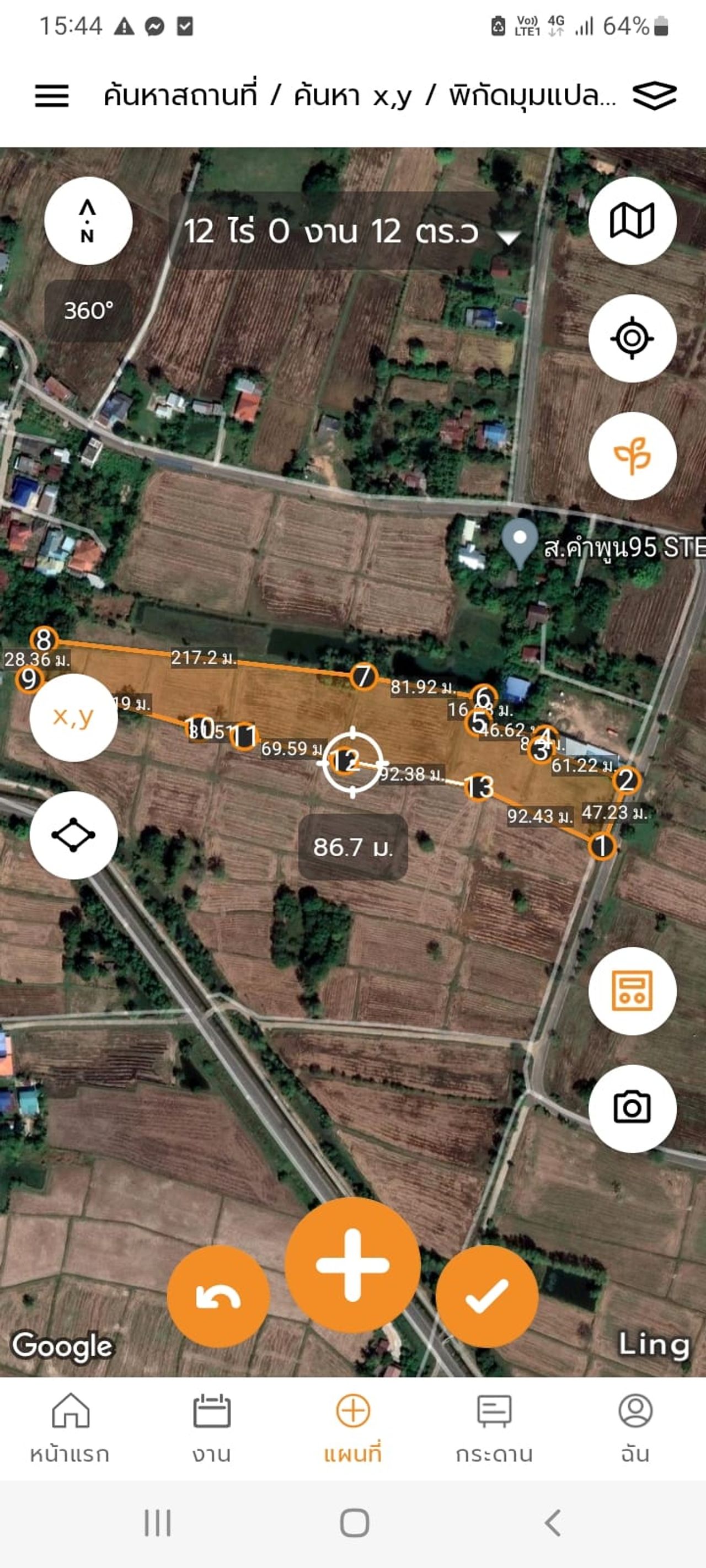Center map on my location
The height and width of the screenshot is (1568, 706).
632,338
